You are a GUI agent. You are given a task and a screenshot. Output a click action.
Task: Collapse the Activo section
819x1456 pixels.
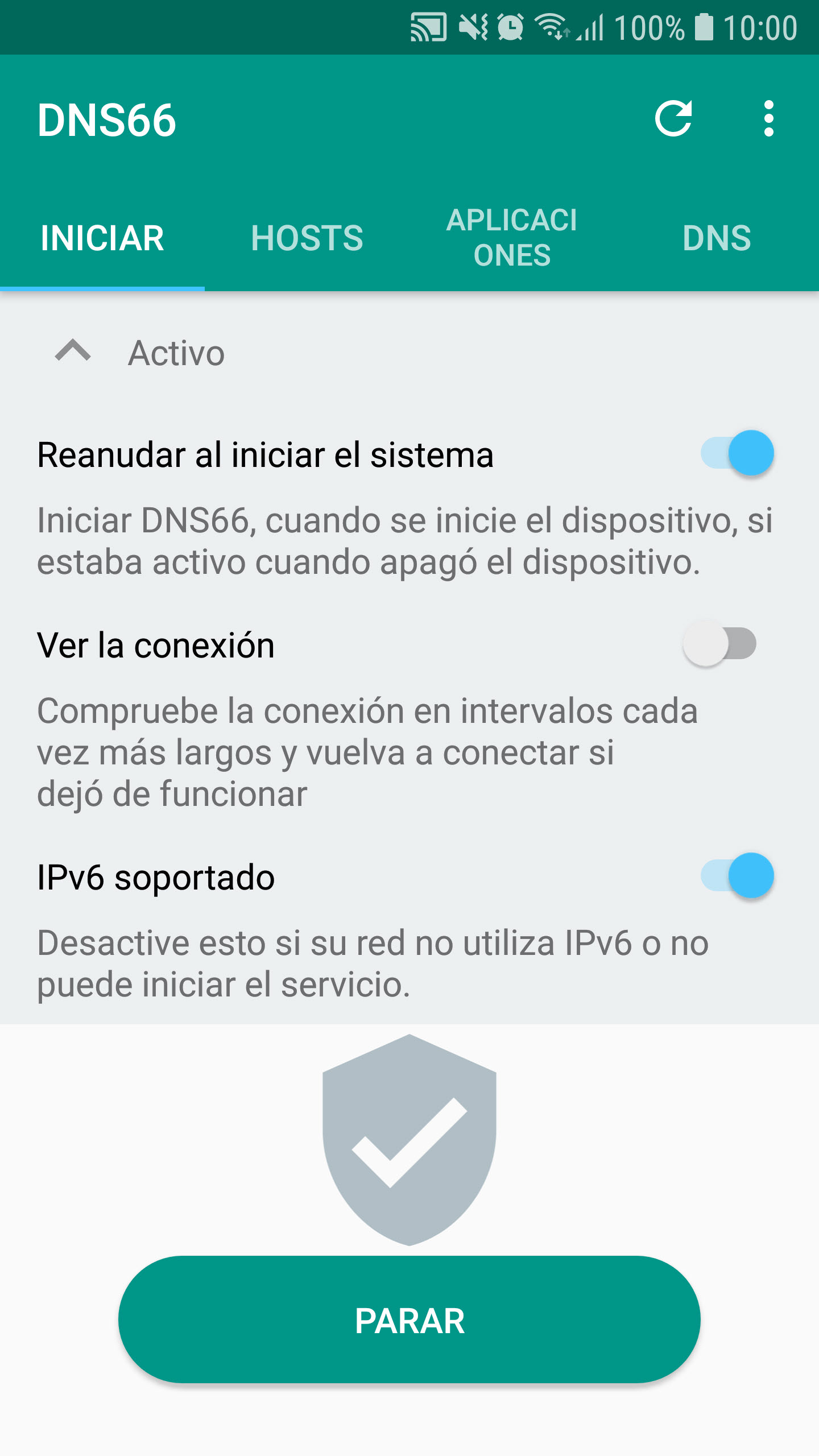[x=73, y=351]
